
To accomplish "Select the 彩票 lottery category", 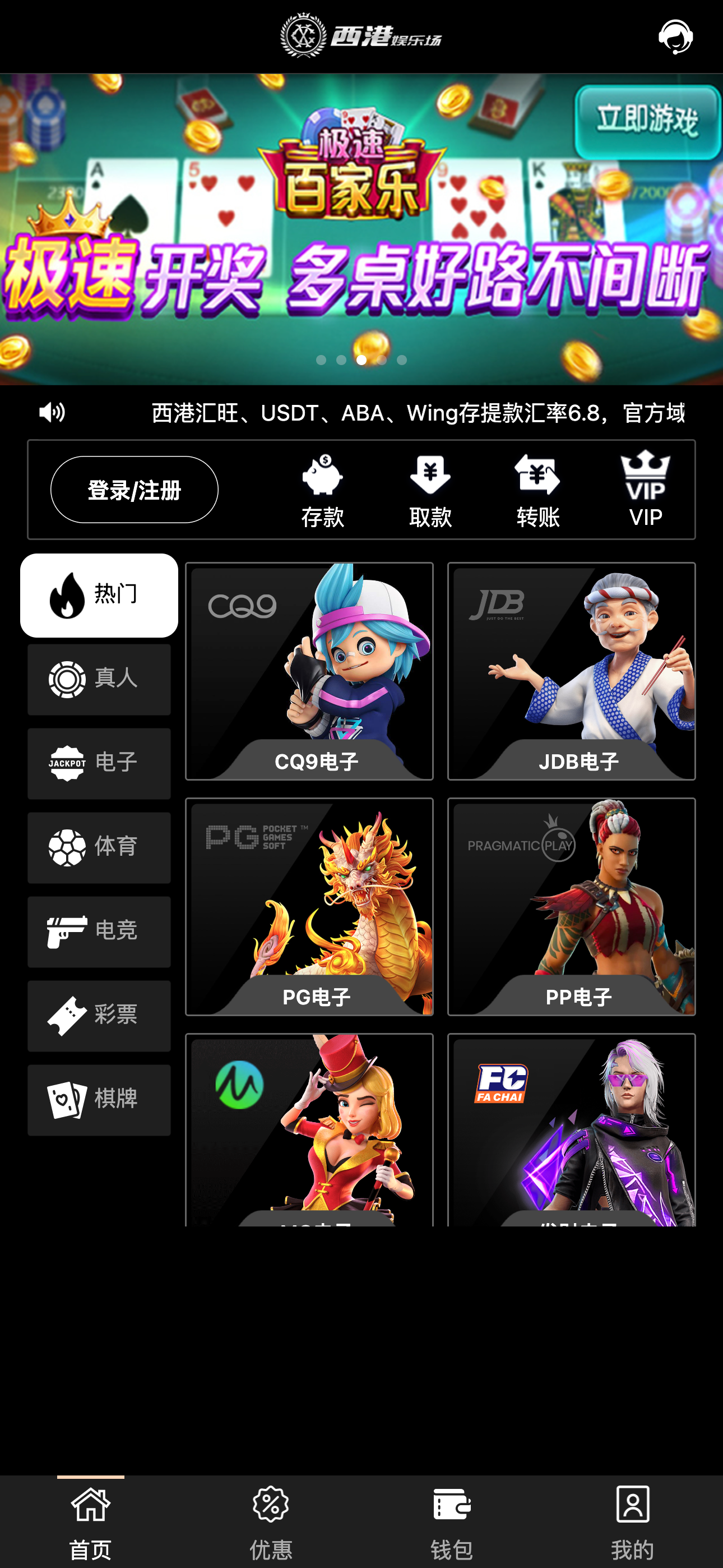I will click(x=99, y=1015).
